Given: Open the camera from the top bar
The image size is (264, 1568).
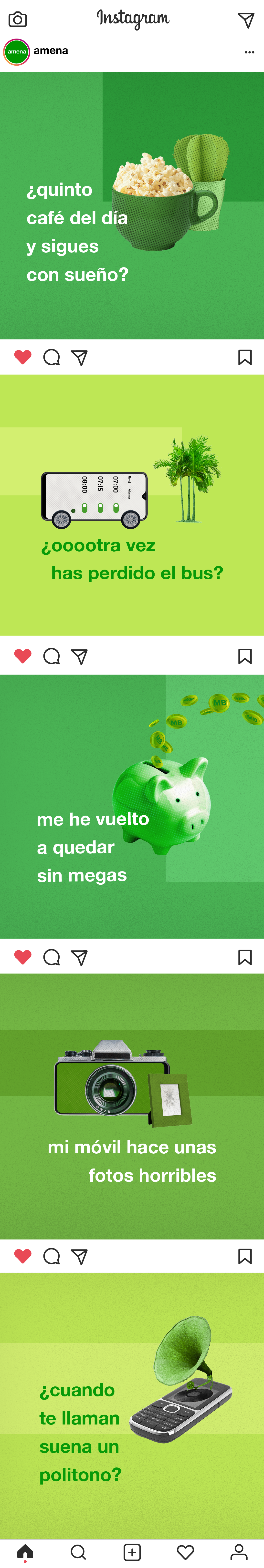Looking at the screenshot, I should [x=18, y=20].
